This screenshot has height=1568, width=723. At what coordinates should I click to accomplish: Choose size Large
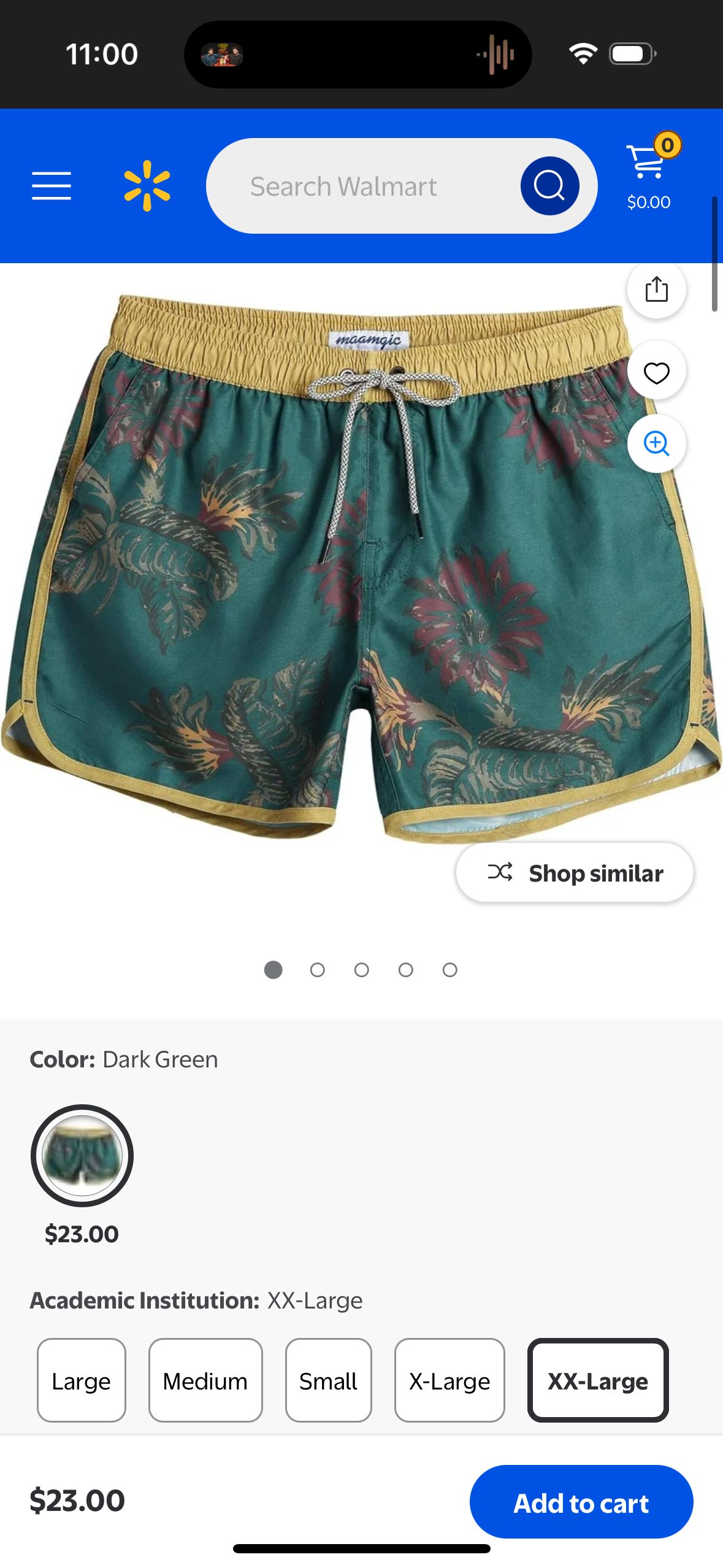click(82, 1380)
